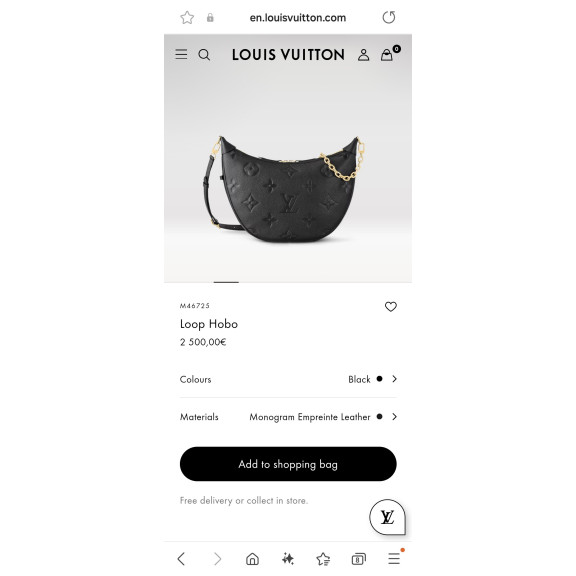Open the browser's bottom menu
This screenshot has width=576, height=576.
coord(395,558)
